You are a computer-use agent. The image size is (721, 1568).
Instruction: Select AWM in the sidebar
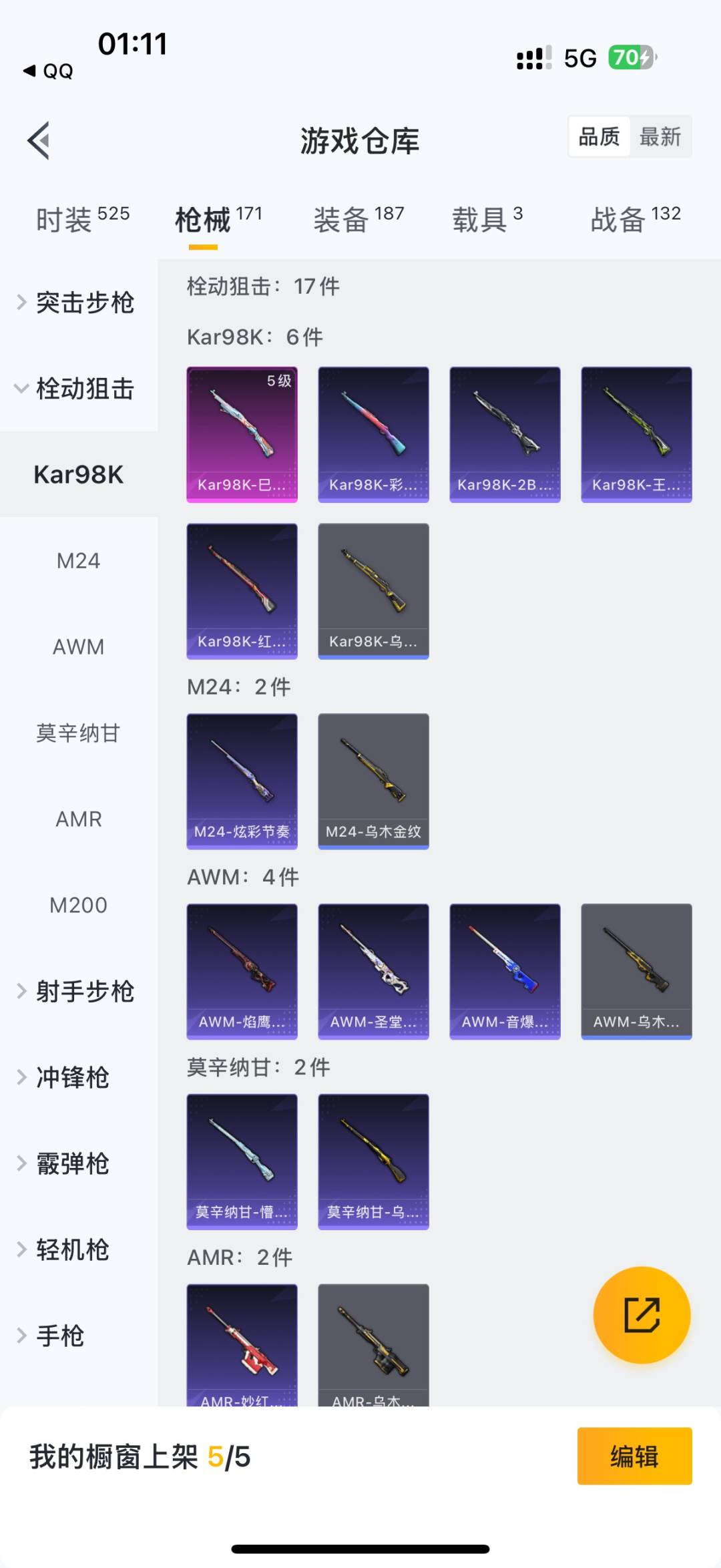79,647
